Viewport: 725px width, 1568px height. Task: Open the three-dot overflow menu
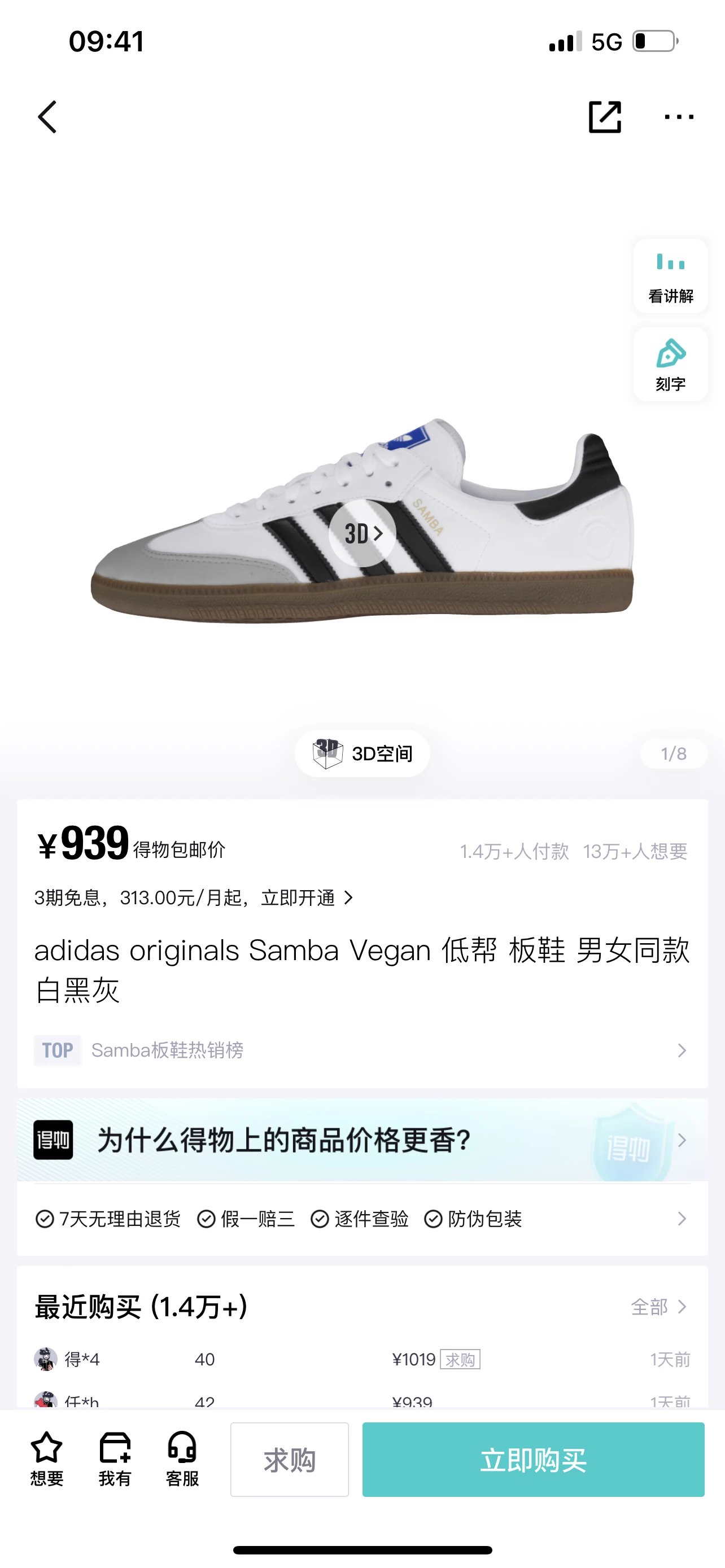679,117
